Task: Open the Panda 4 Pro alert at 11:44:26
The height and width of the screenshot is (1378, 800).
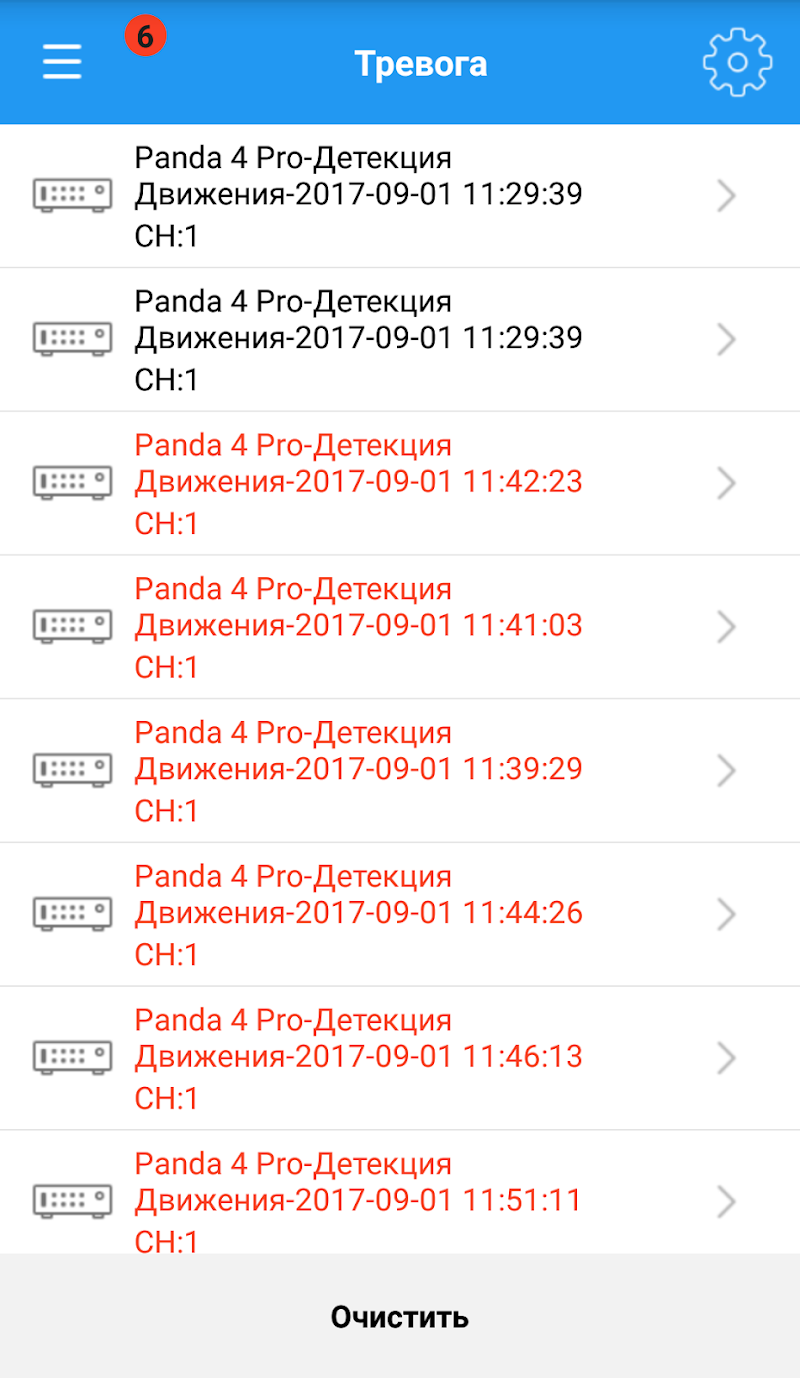Action: [400, 914]
